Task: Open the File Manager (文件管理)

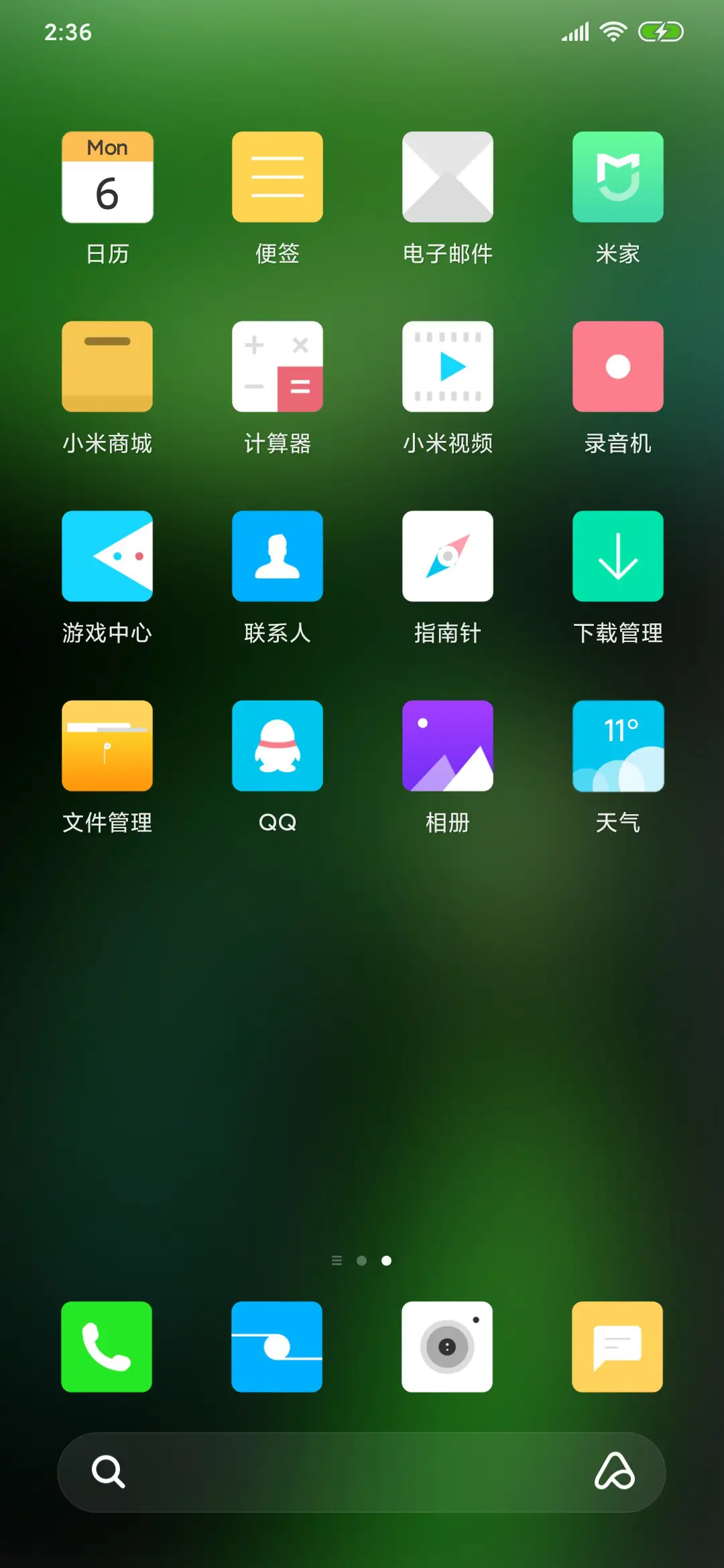Action: click(107, 746)
